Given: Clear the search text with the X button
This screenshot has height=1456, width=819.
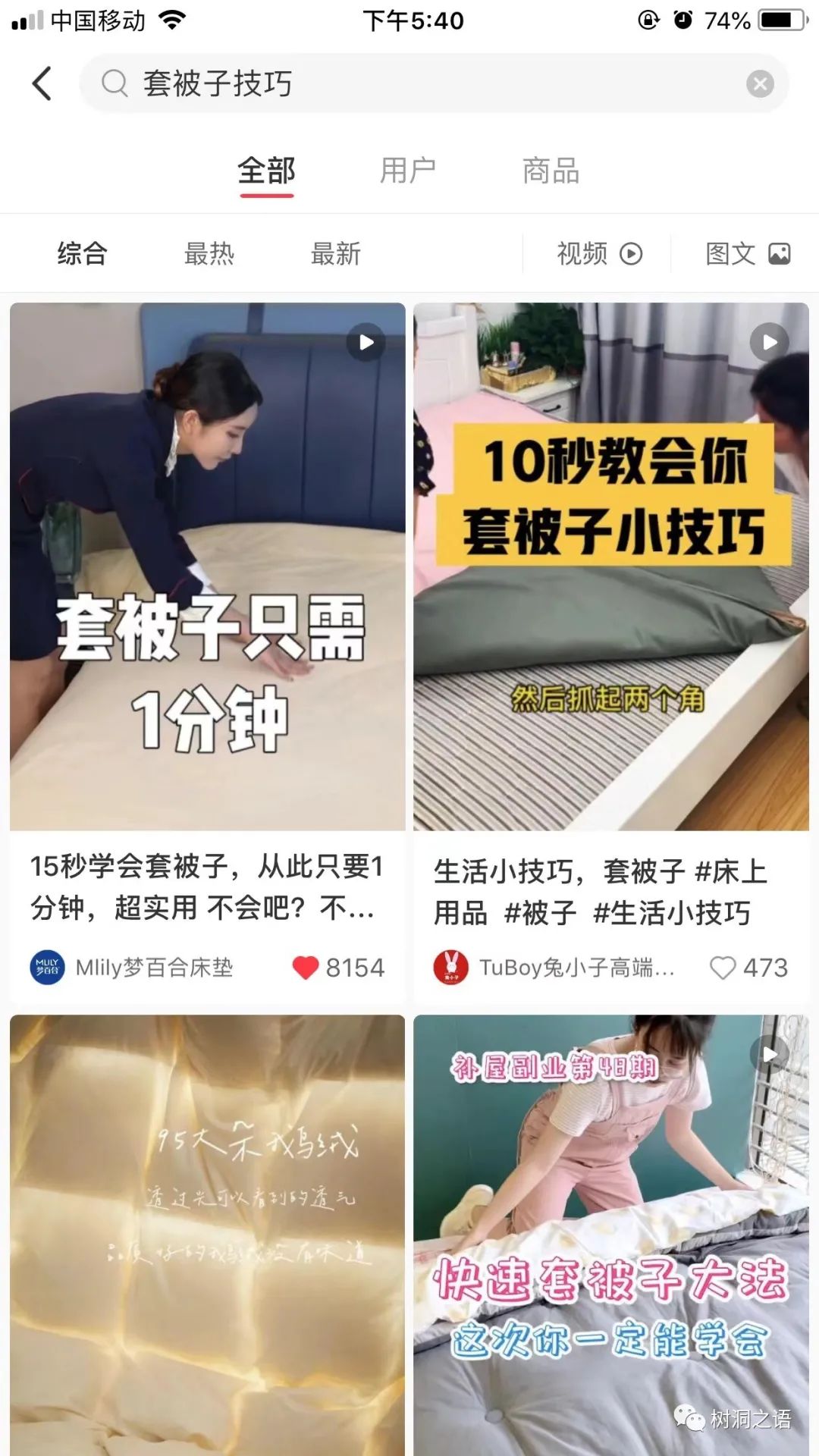Looking at the screenshot, I should (760, 83).
